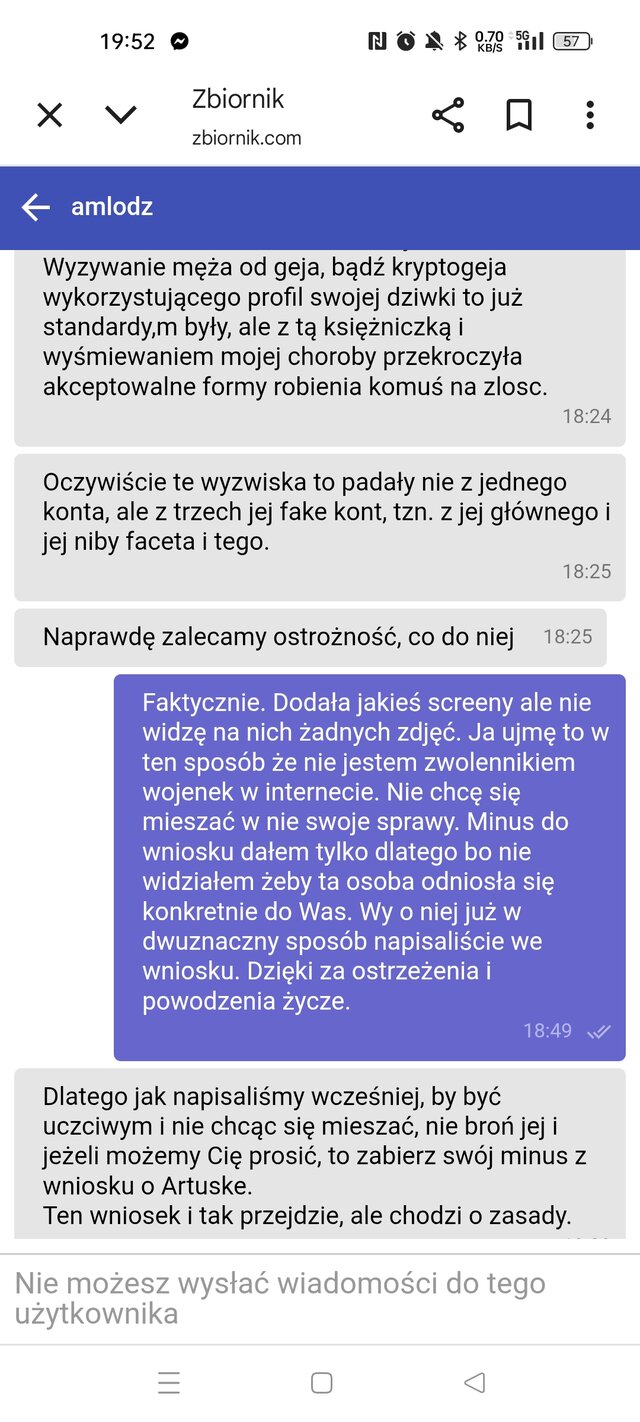Image resolution: width=640 pixels, height=1422 pixels.
Task: Go back from amlodz conversation
Action: tap(36, 207)
